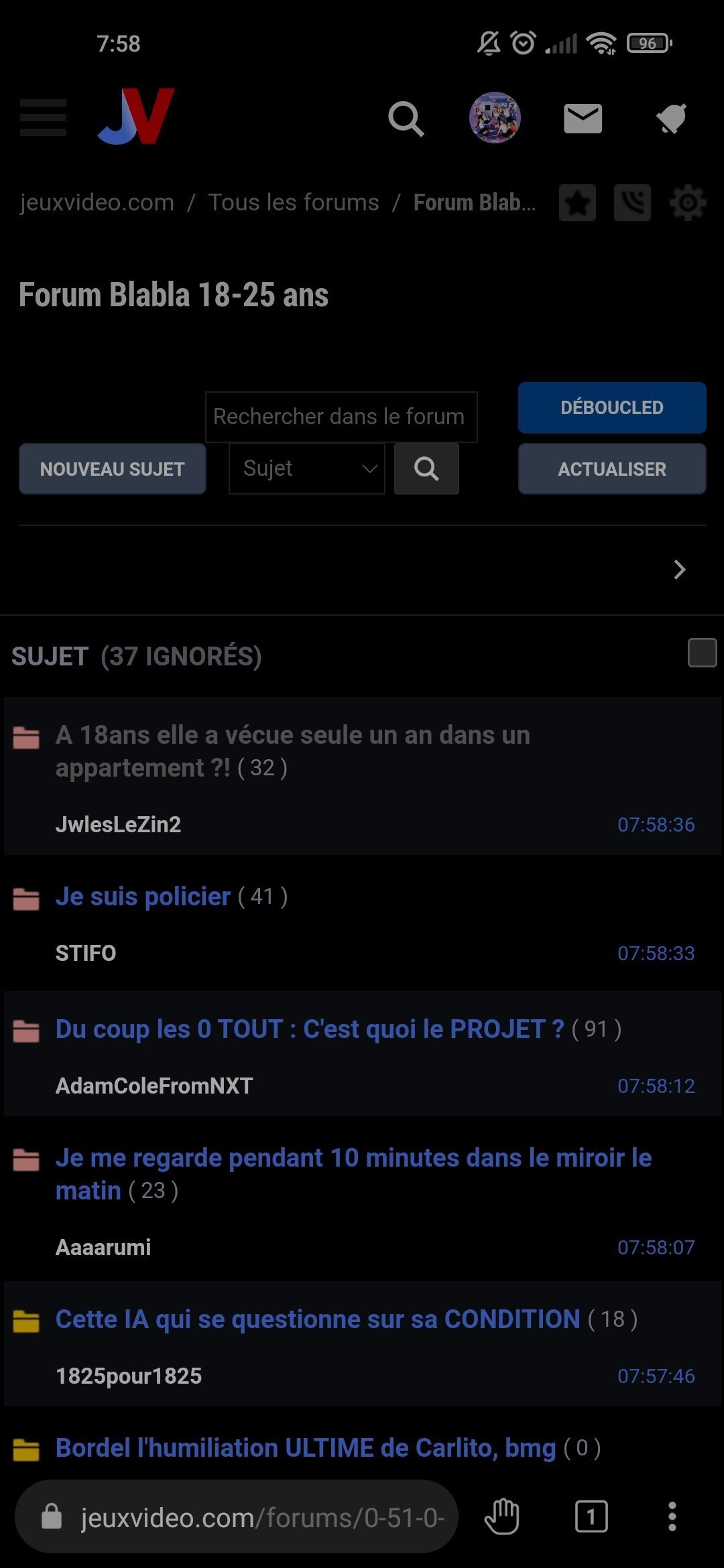
Task: Open the notifications bell
Action: [671, 119]
